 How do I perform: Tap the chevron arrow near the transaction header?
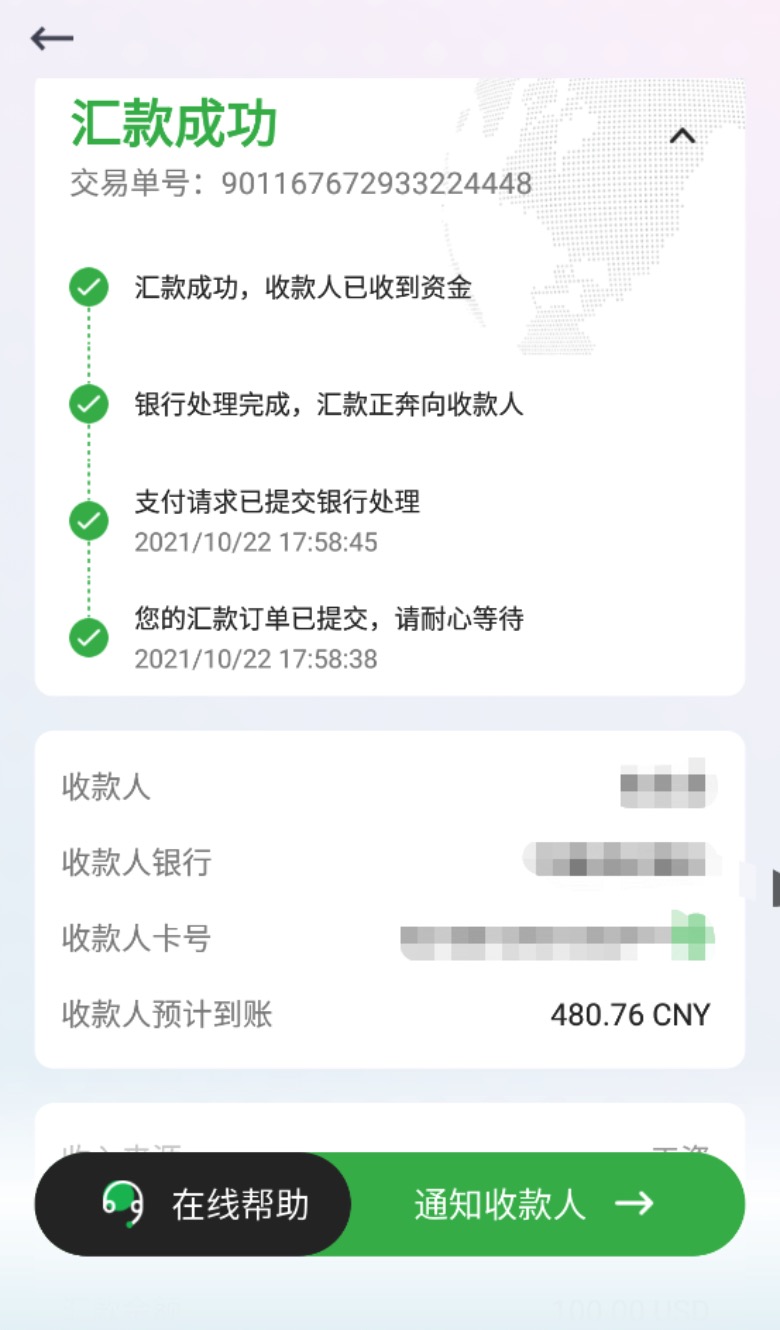click(682, 135)
